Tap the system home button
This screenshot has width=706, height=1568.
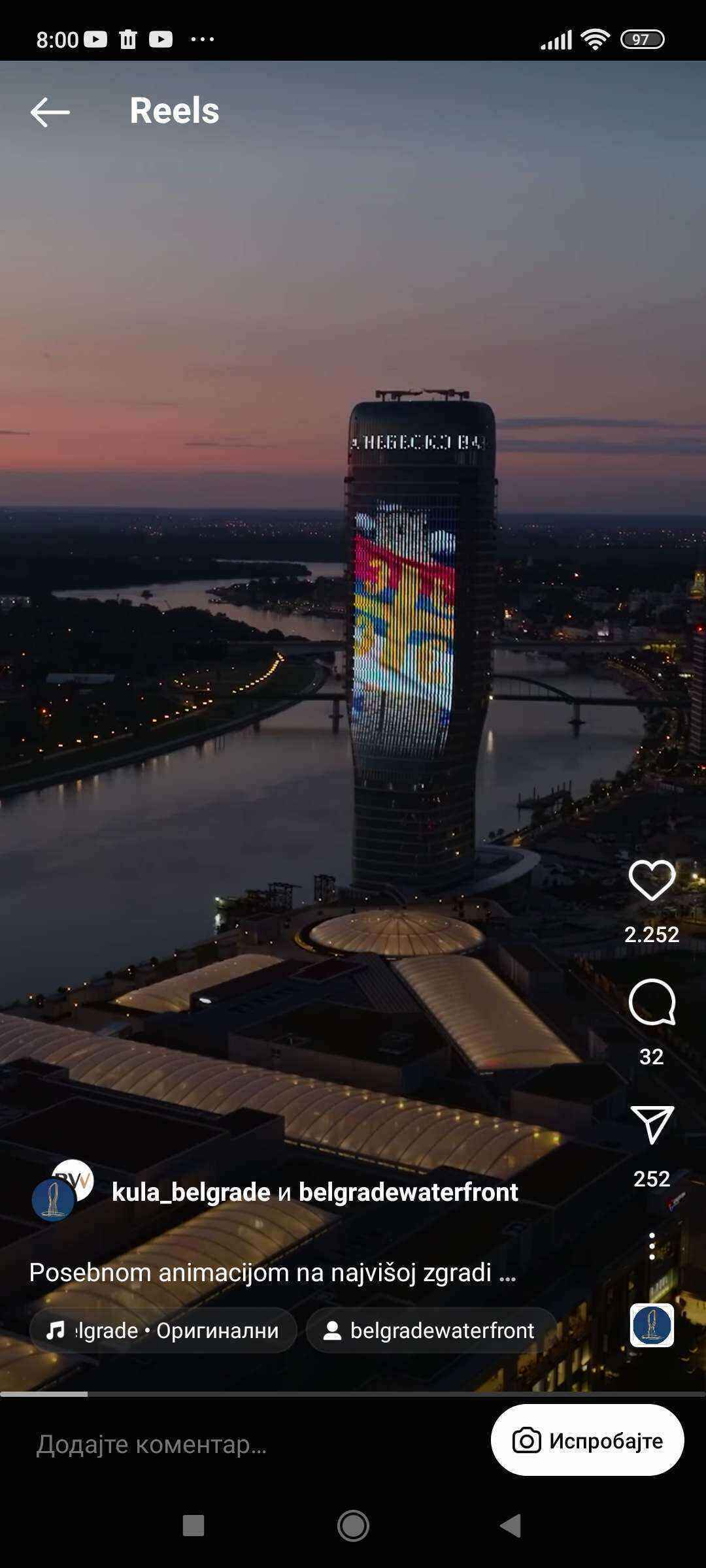pyautogui.click(x=353, y=1526)
